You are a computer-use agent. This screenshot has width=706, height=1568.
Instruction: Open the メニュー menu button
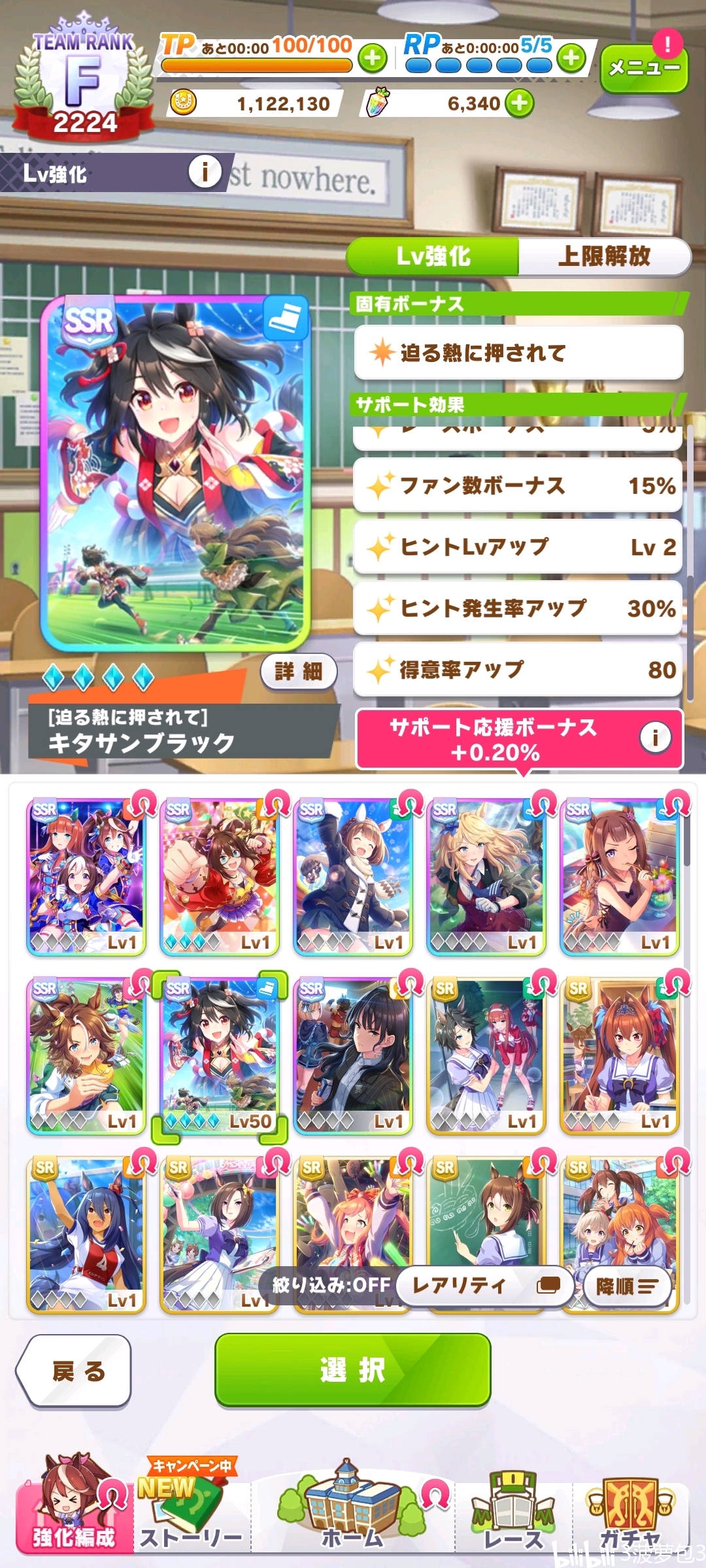click(x=644, y=67)
